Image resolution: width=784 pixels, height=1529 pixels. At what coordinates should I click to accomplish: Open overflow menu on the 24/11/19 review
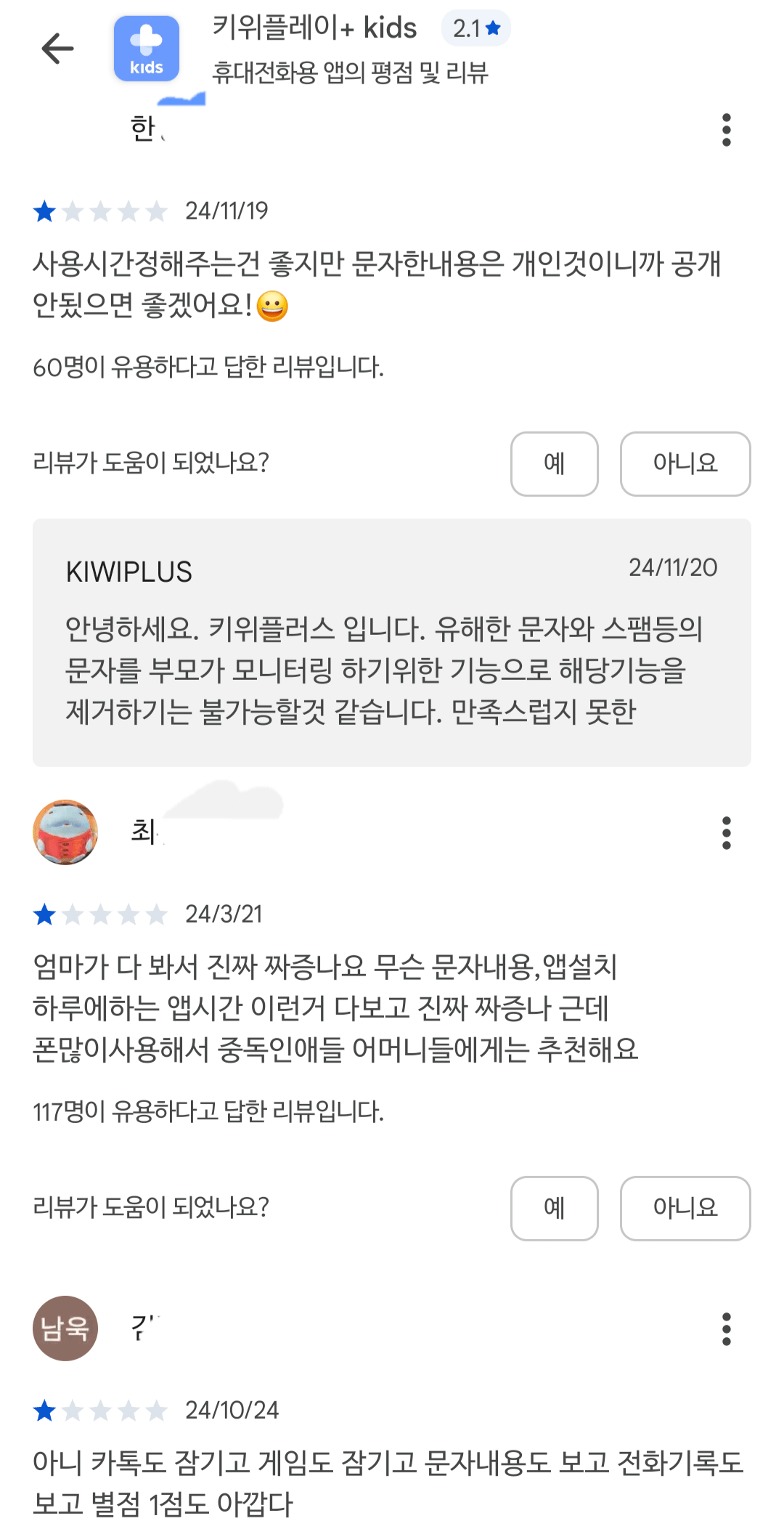726,130
